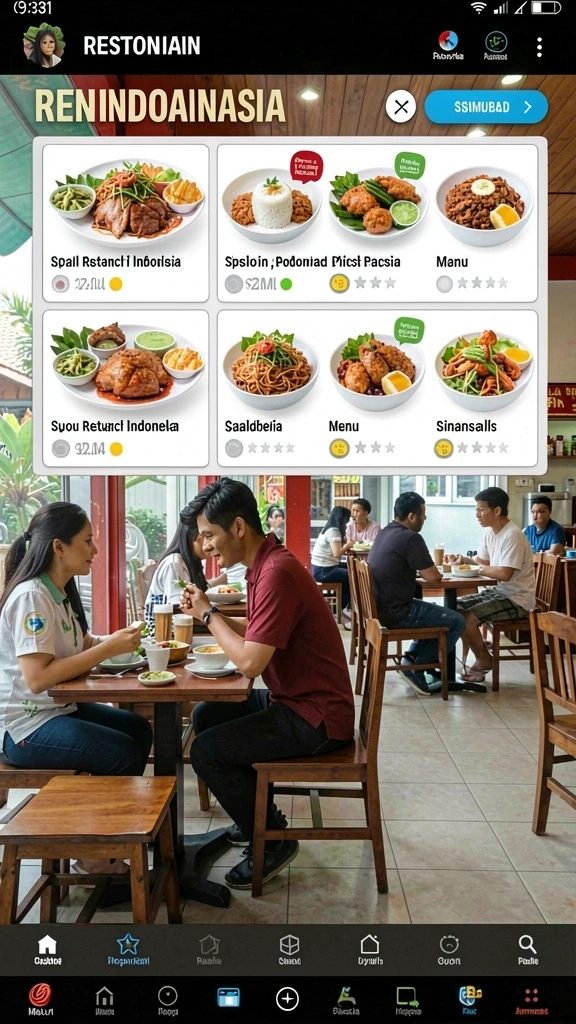The width and height of the screenshot is (576, 1024).
Task: Open the profile avatar in the app bar
Action: [x=44, y=45]
